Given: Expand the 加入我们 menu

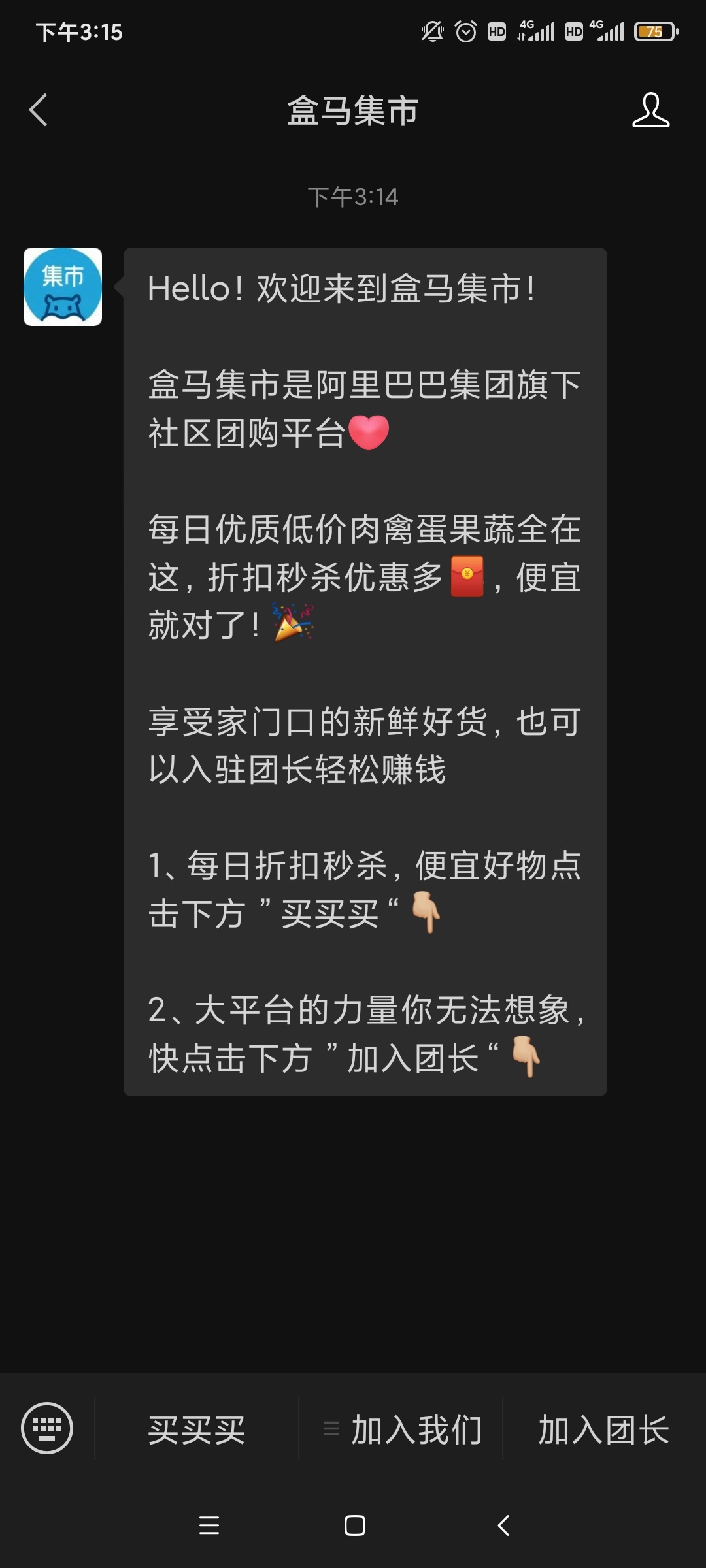Looking at the screenshot, I should coord(402,1429).
